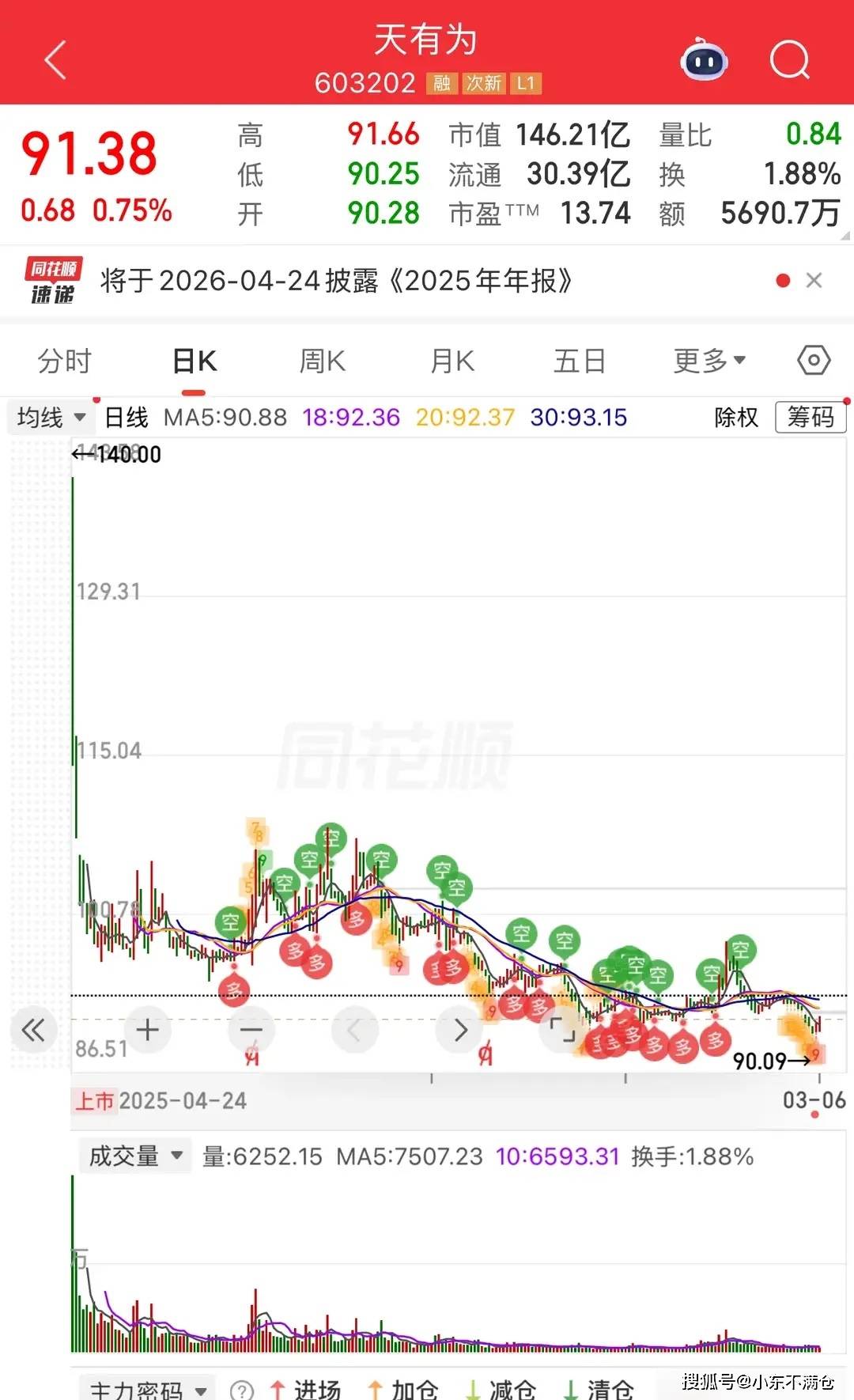Expand the chart to full screen
The width and height of the screenshot is (854, 1400).
[562, 1030]
